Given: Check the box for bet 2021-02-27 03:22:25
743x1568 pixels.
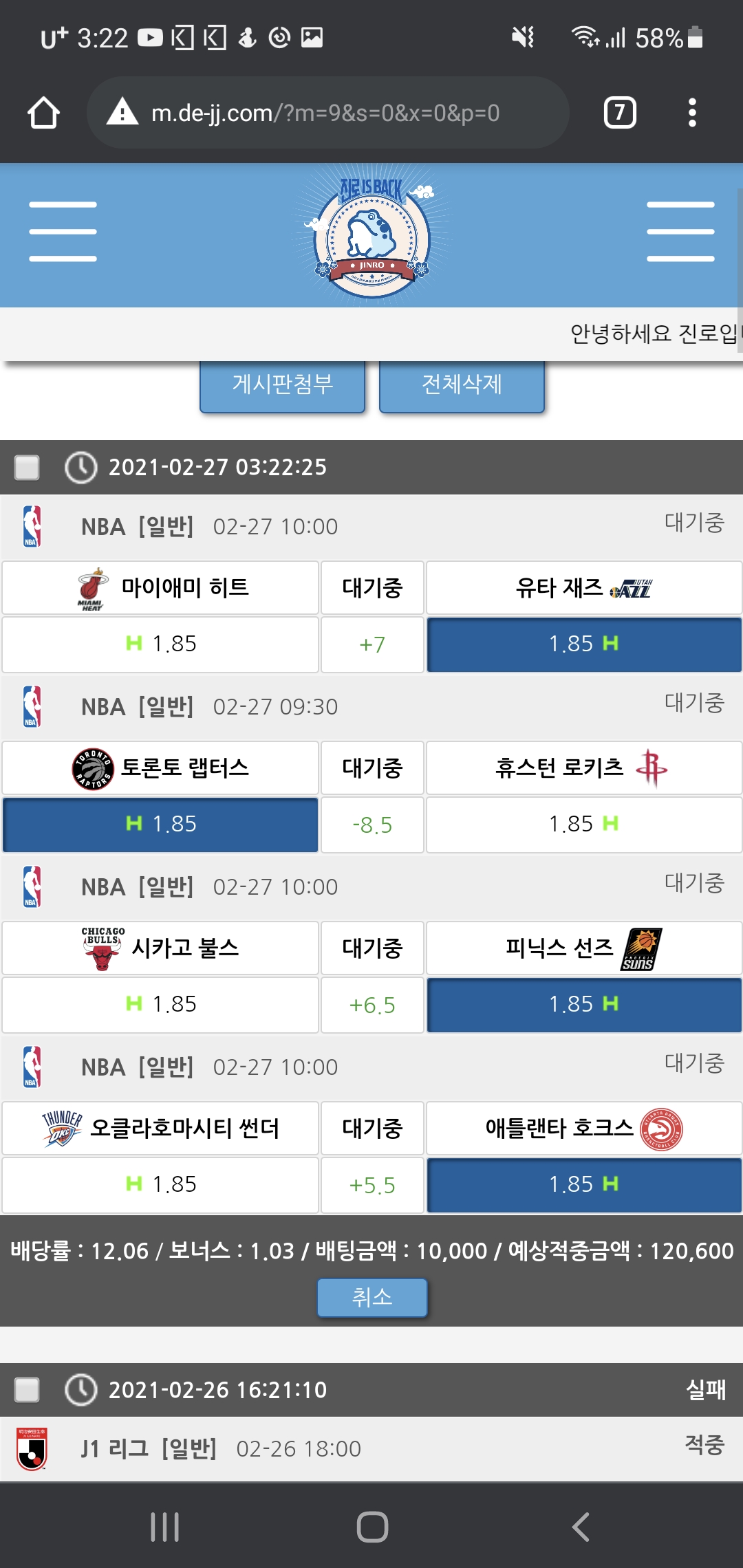Looking at the screenshot, I should point(28,468).
